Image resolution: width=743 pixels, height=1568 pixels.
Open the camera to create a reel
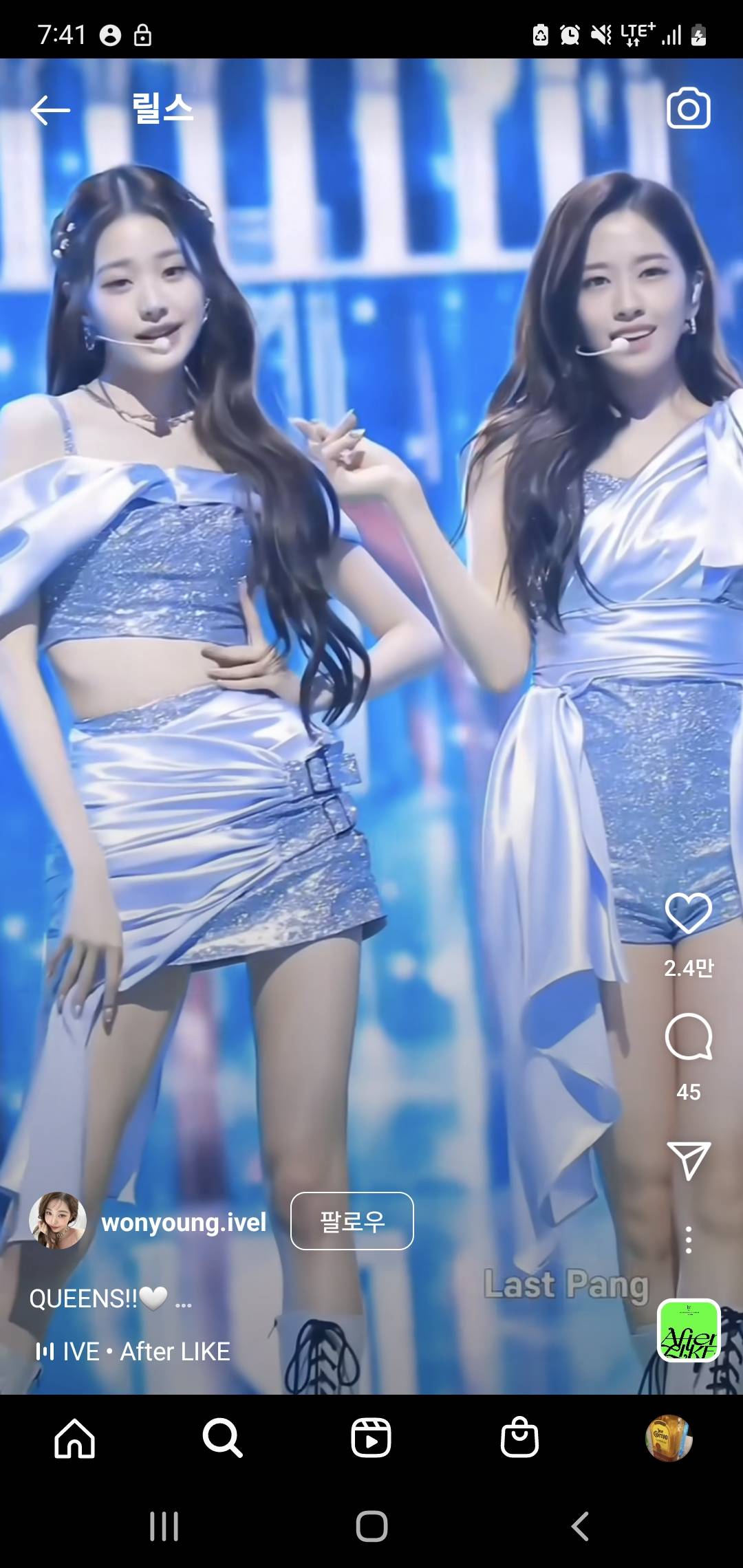click(x=688, y=109)
